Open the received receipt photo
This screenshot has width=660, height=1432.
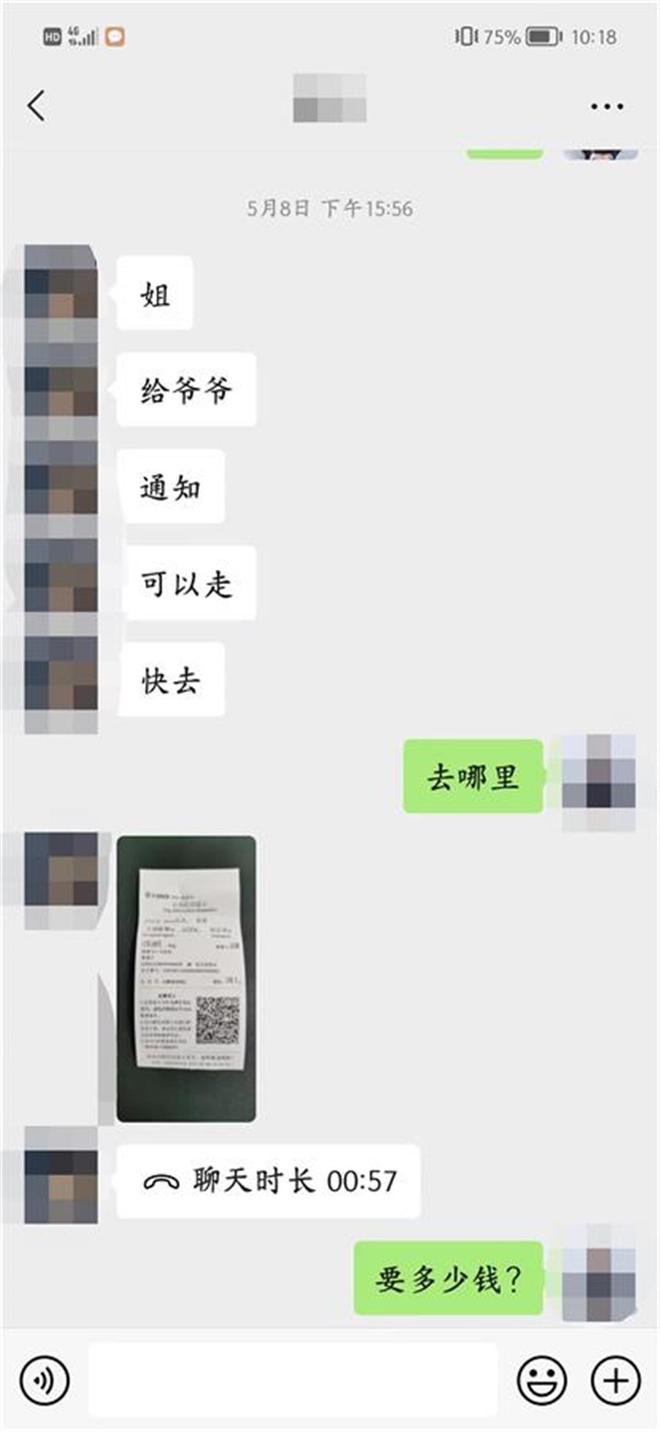coord(186,979)
